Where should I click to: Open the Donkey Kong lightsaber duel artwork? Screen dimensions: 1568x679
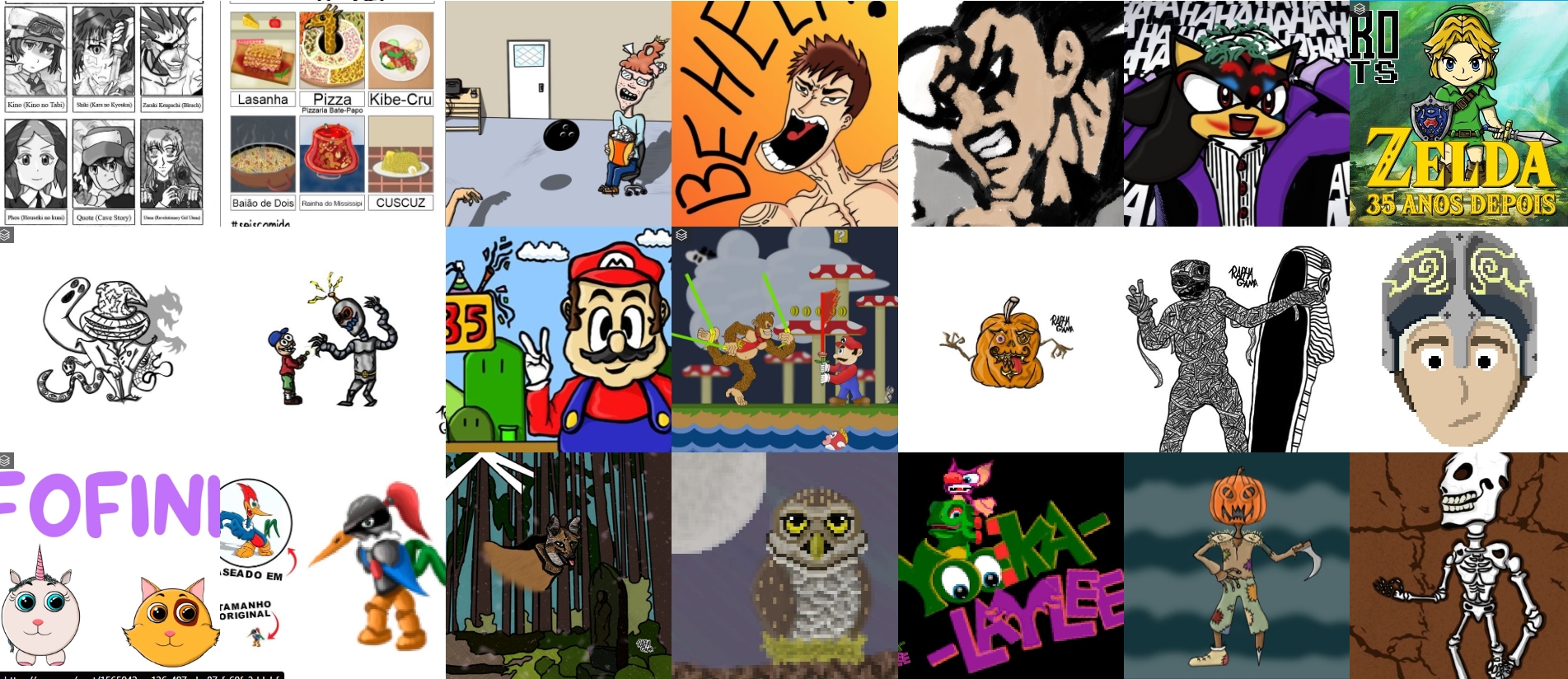pos(784,339)
